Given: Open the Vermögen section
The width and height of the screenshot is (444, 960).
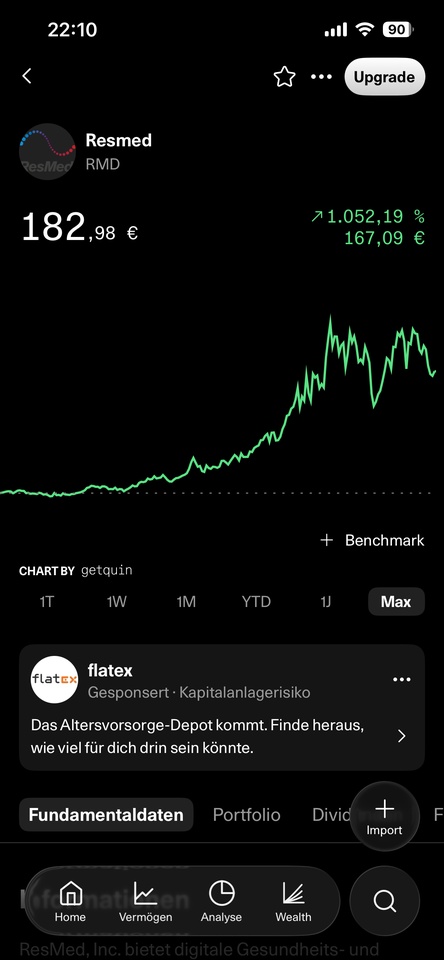Looking at the screenshot, I should click(x=145, y=901).
